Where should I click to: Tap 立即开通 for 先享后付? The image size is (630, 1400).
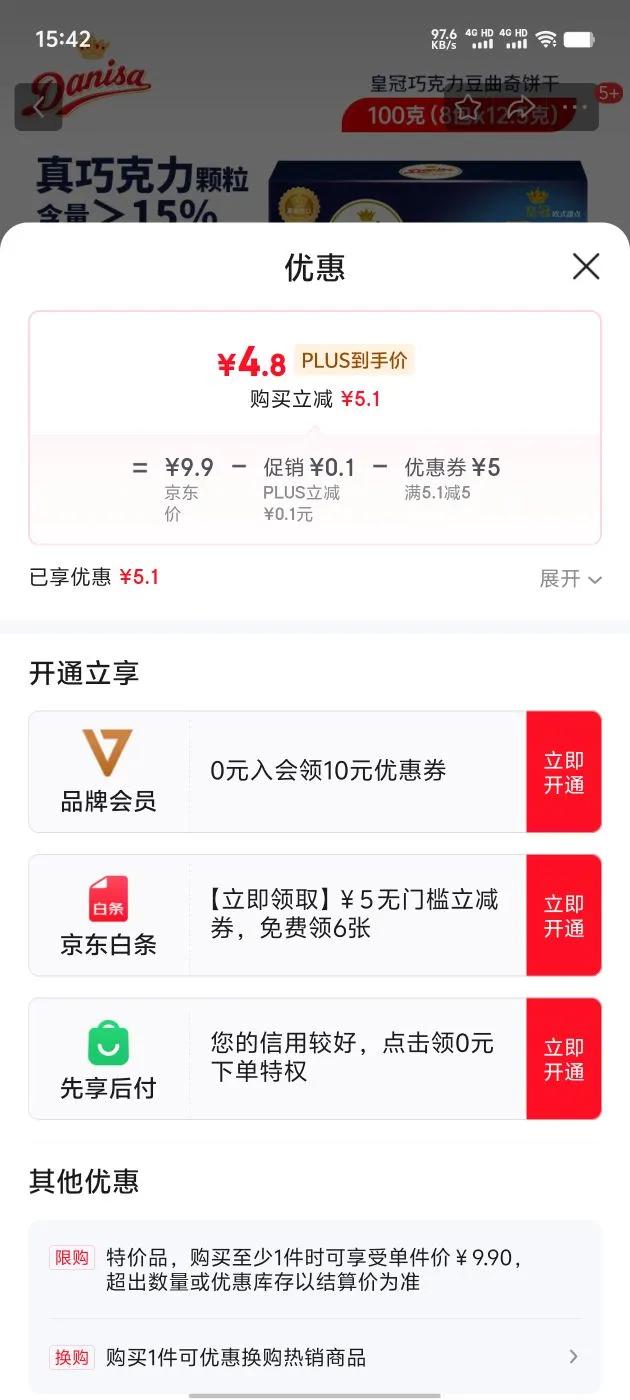[x=564, y=1059]
